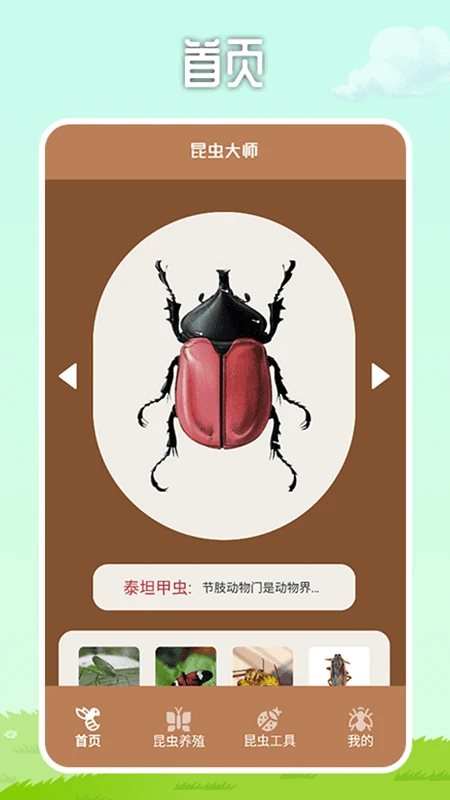The width and height of the screenshot is (450, 800).
Task: Open the red and black butterfly thumbnail
Action: pyautogui.click(x=186, y=666)
